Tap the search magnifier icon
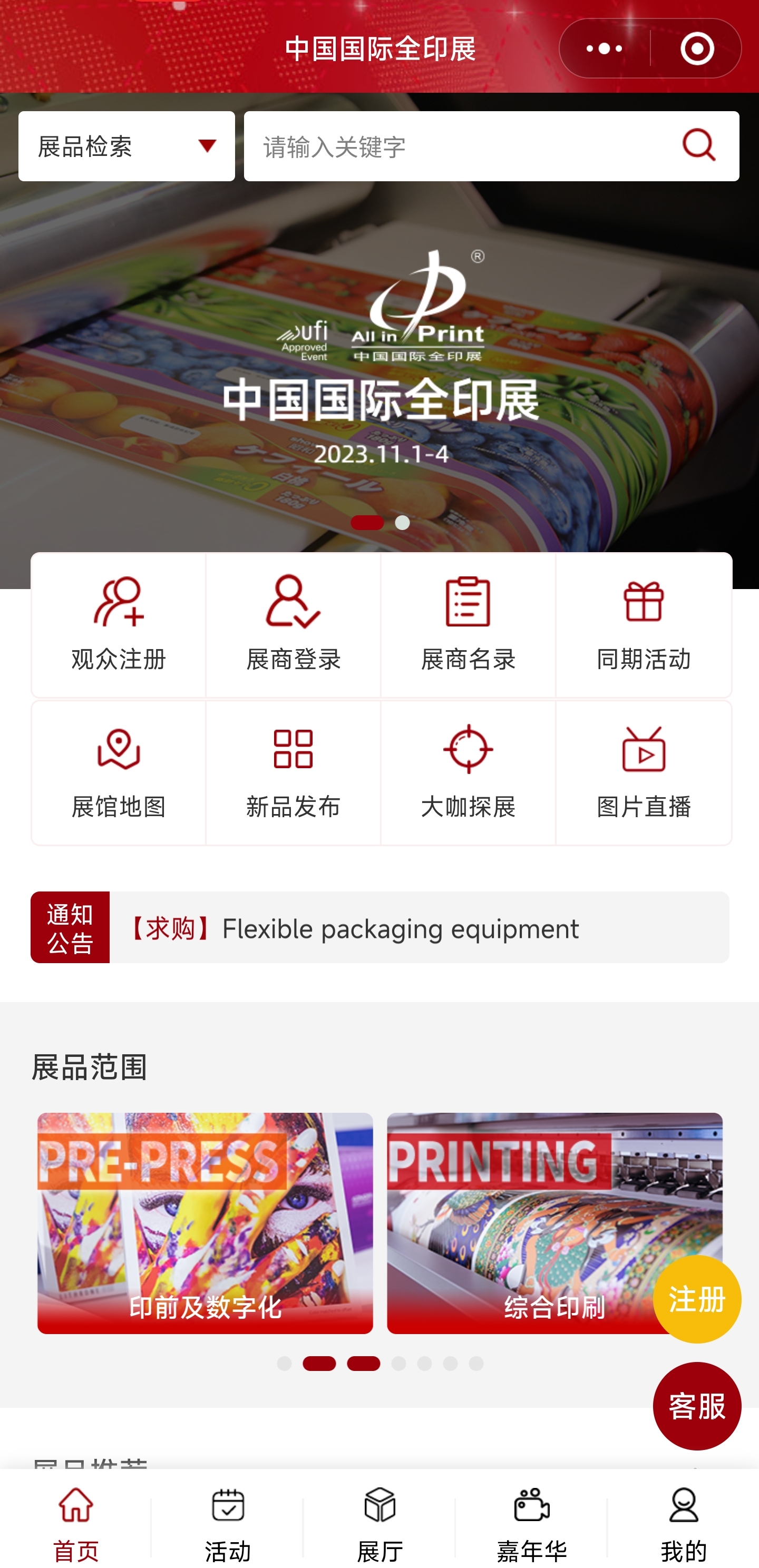Screen dimensions: 759x1568 point(698,145)
